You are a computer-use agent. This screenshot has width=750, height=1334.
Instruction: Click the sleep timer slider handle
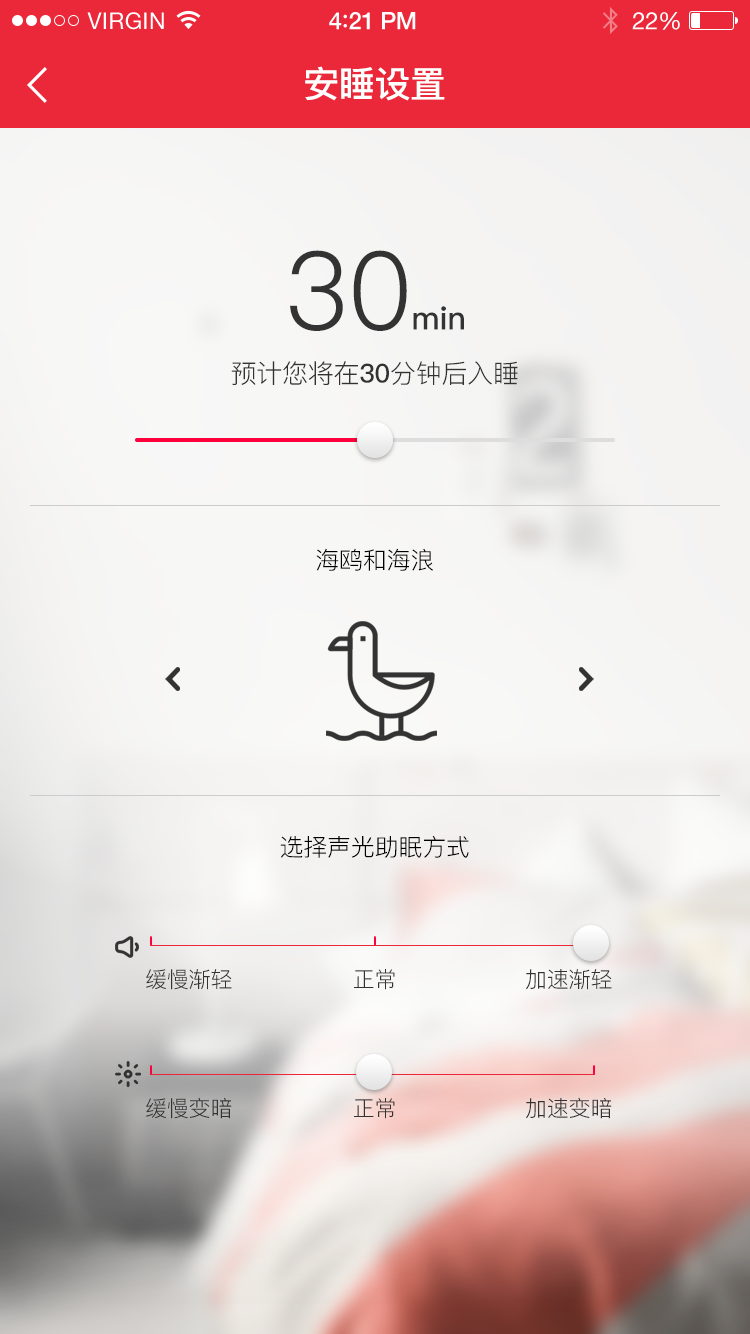[x=374, y=440]
